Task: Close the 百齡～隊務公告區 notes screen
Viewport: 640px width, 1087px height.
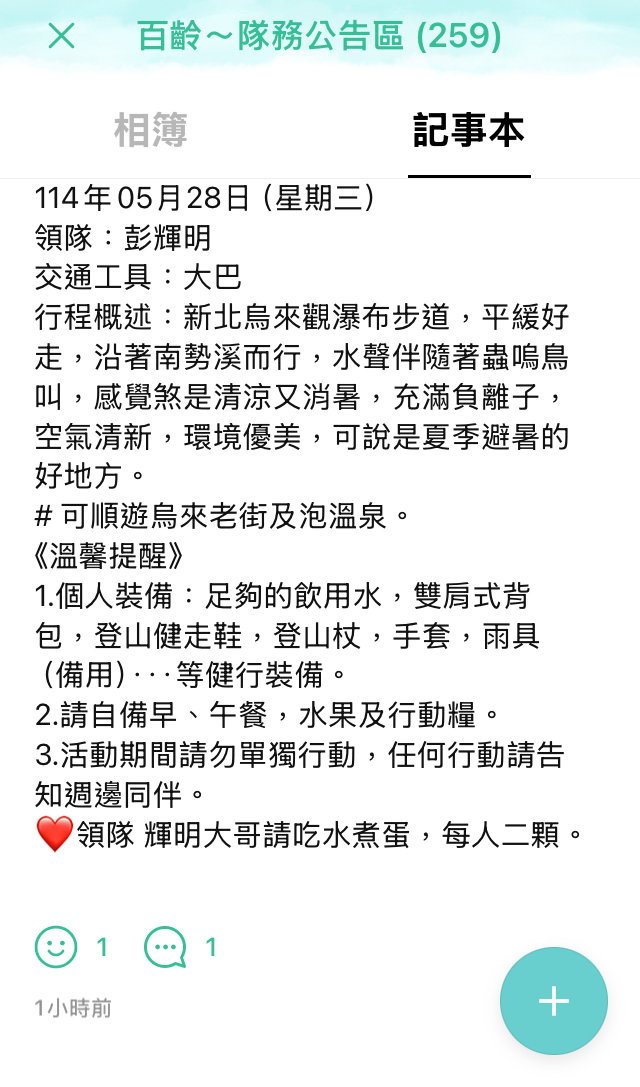Action: [x=61, y=35]
